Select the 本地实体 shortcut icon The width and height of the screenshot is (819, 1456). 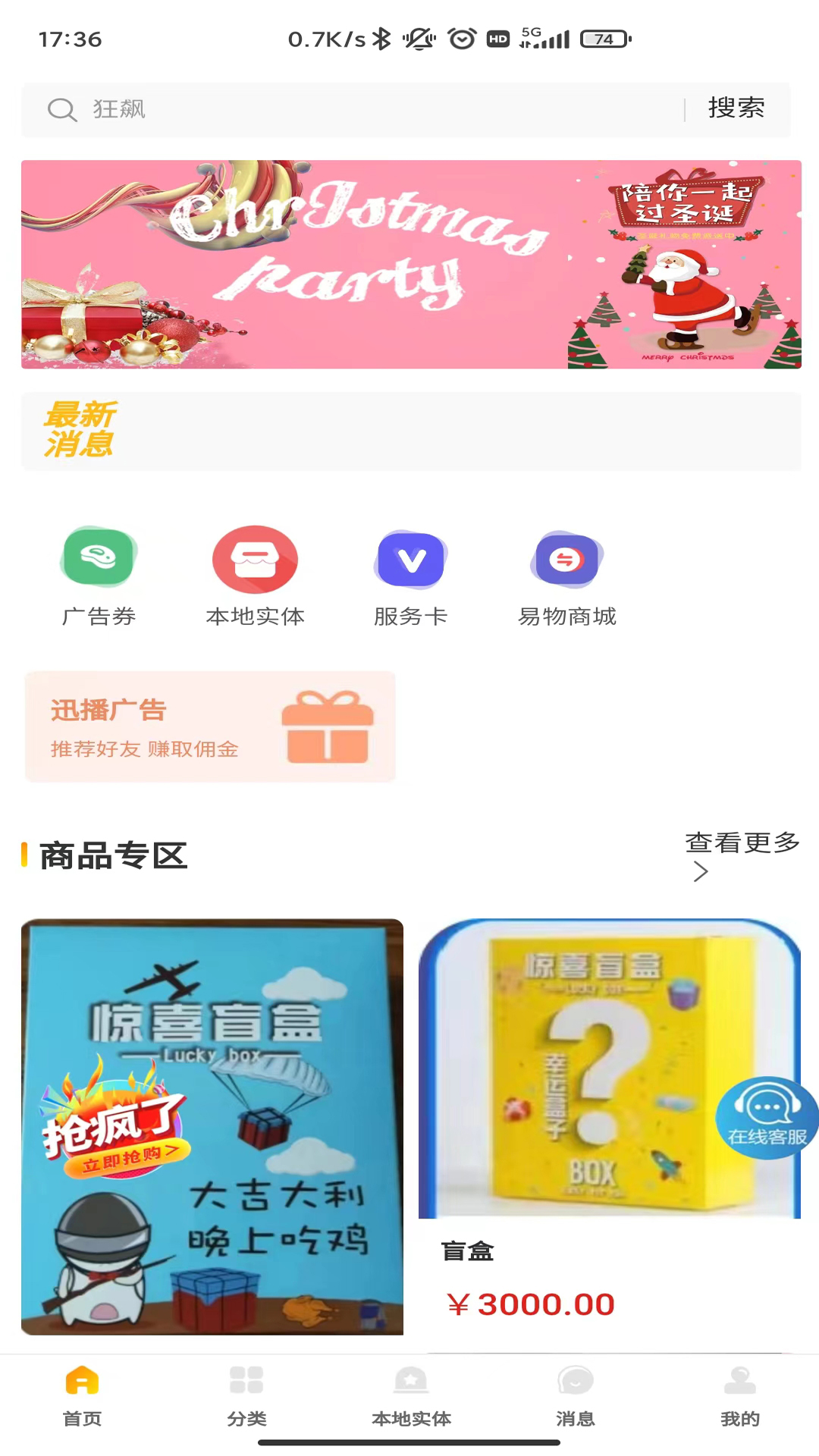[x=255, y=559]
